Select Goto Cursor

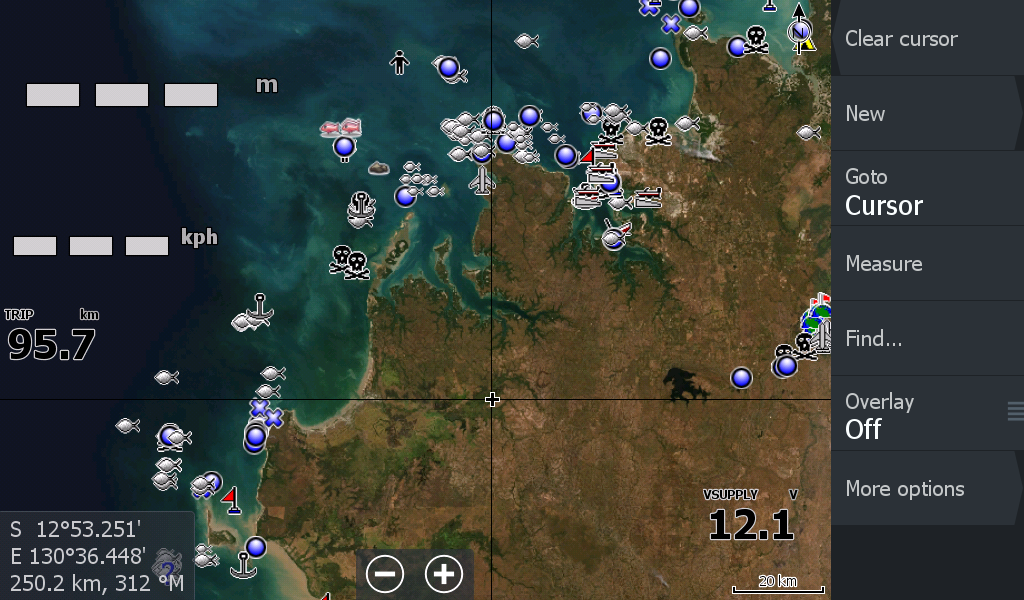point(925,192)
